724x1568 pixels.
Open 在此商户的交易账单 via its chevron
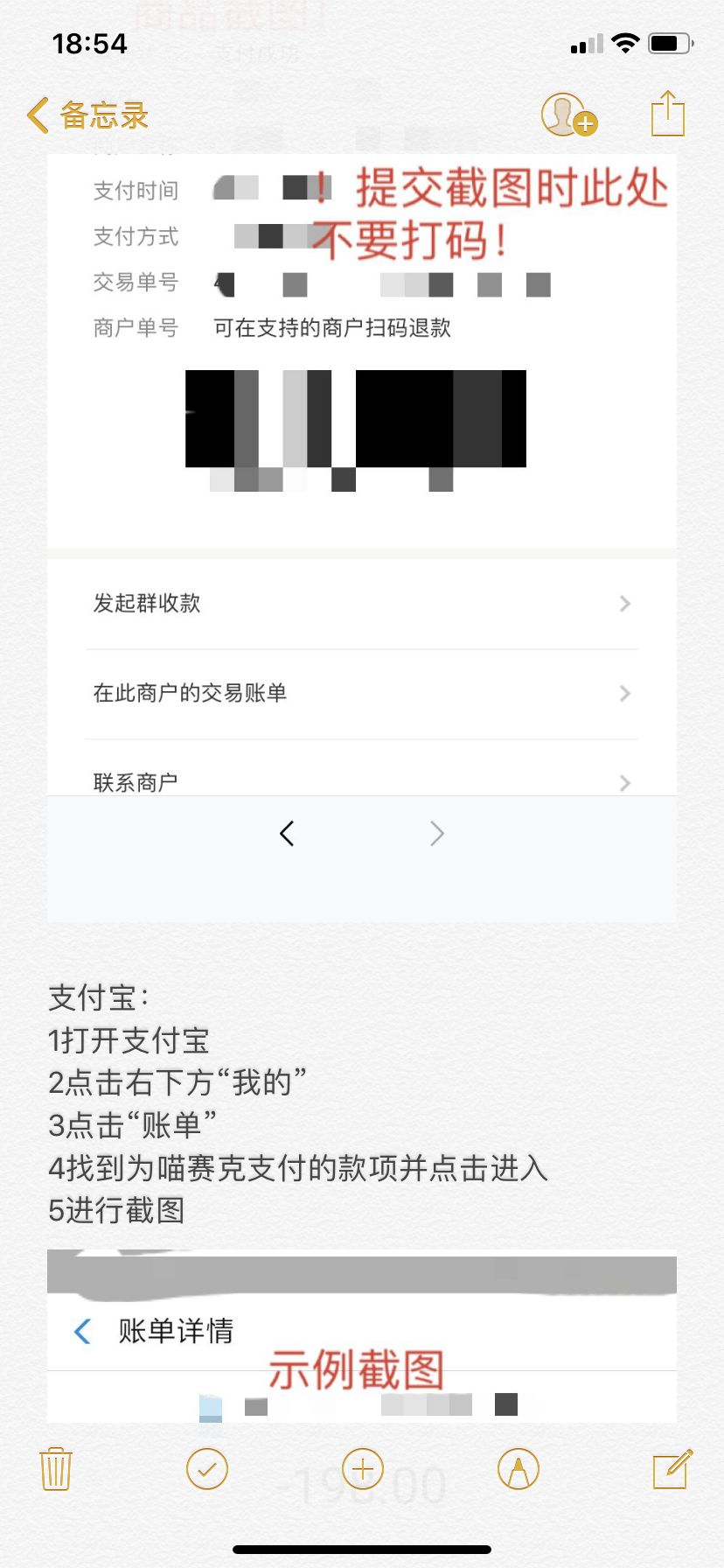click(623, 693)
